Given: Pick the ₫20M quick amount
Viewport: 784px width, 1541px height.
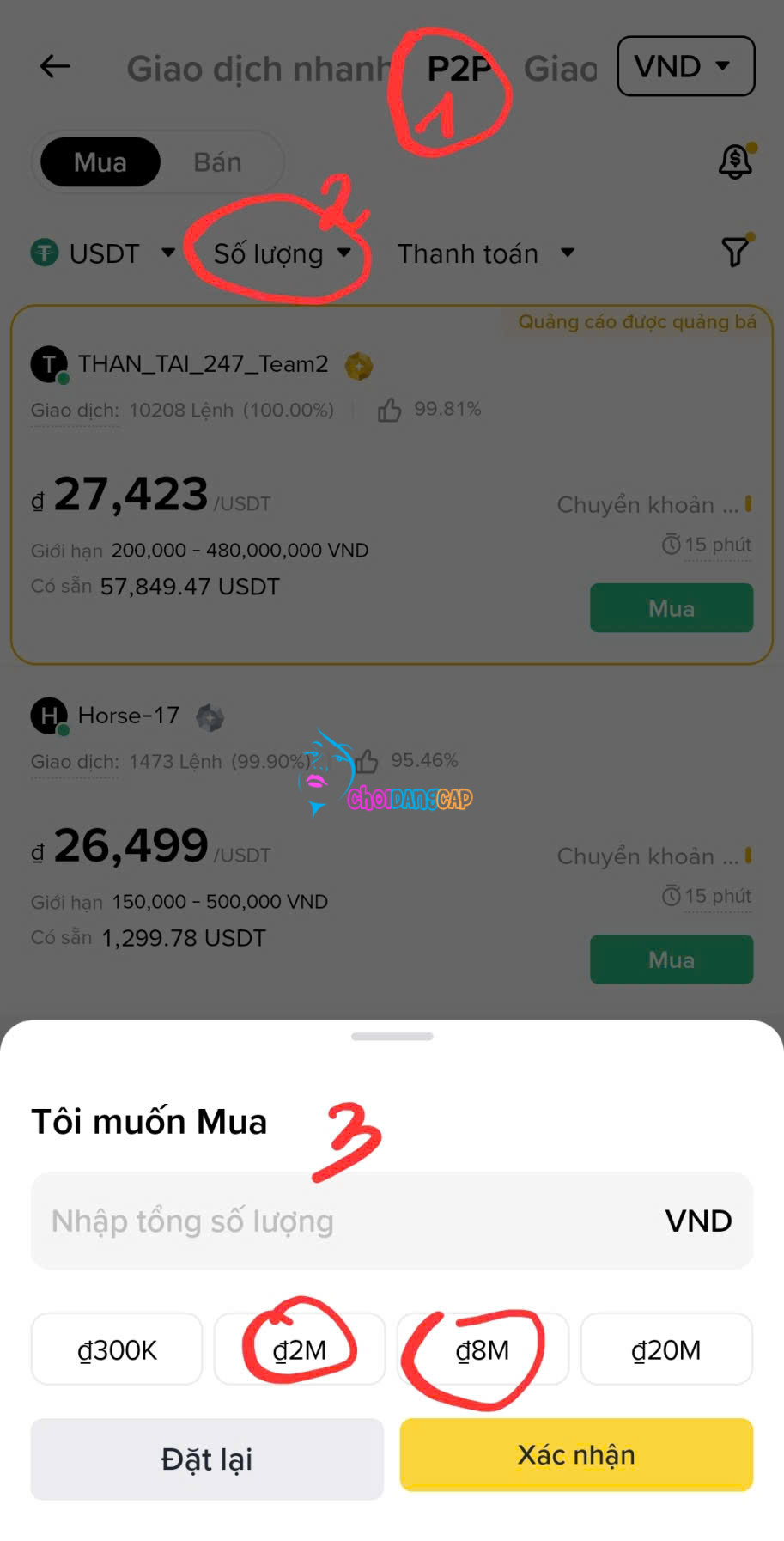Looking at the screenshot, I should (x=666, y=1349).
